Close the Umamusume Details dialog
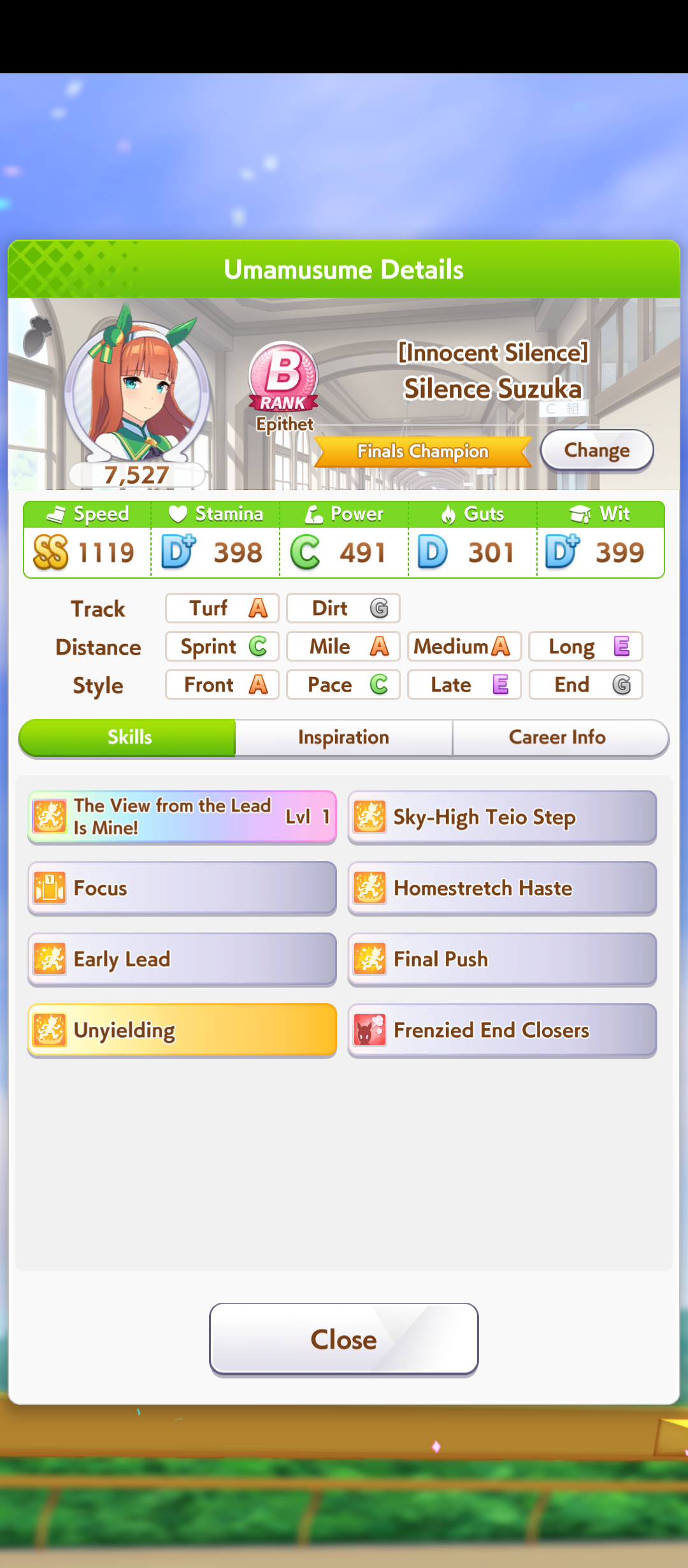The image size is (688, 1568). 344,1339
